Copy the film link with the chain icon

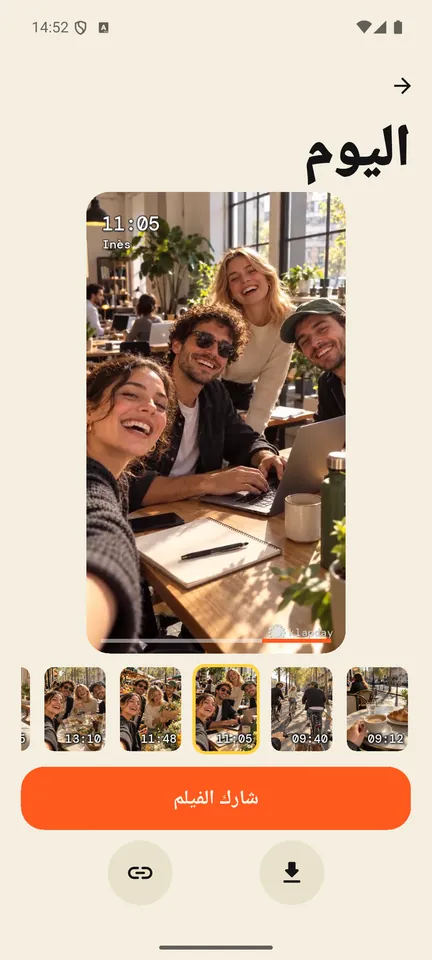click(x=140, y=872)
